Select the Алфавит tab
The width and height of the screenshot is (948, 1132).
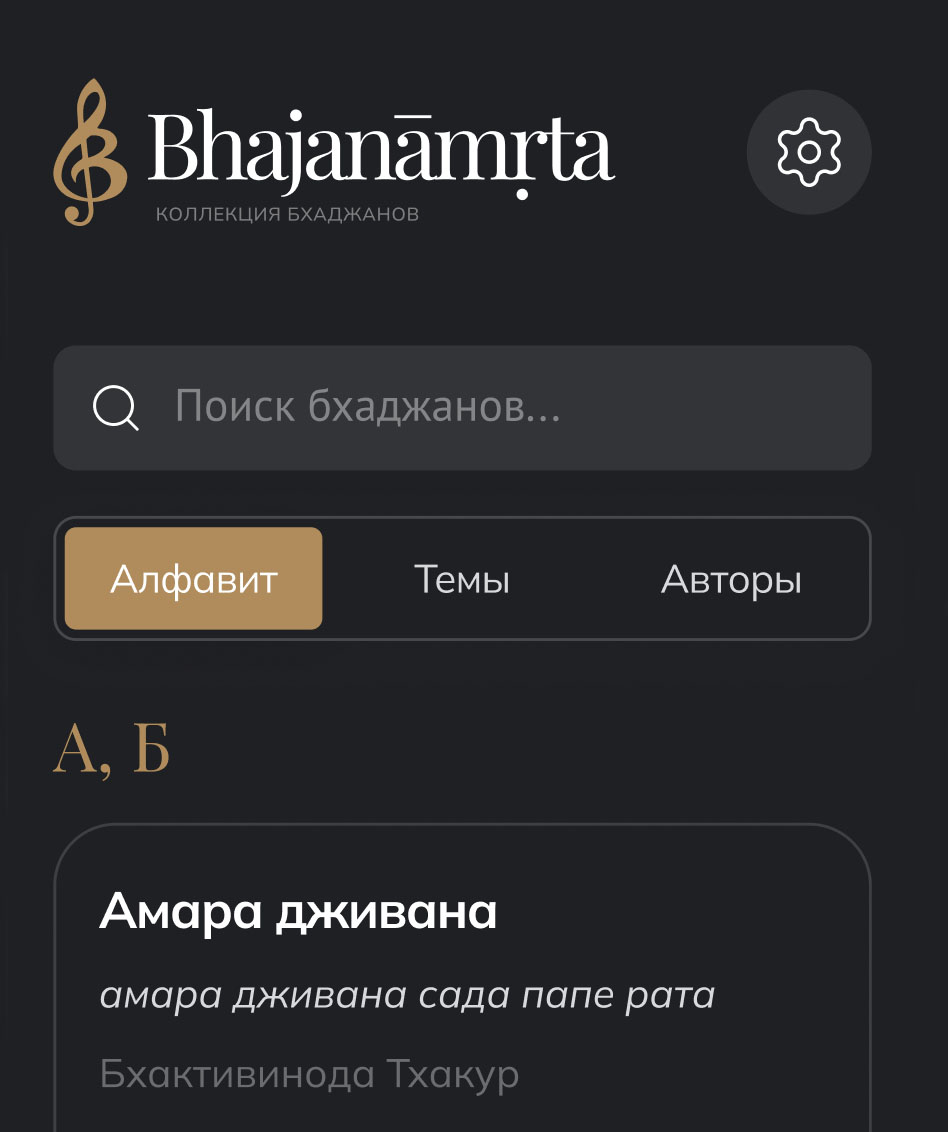tap(194, 579)
